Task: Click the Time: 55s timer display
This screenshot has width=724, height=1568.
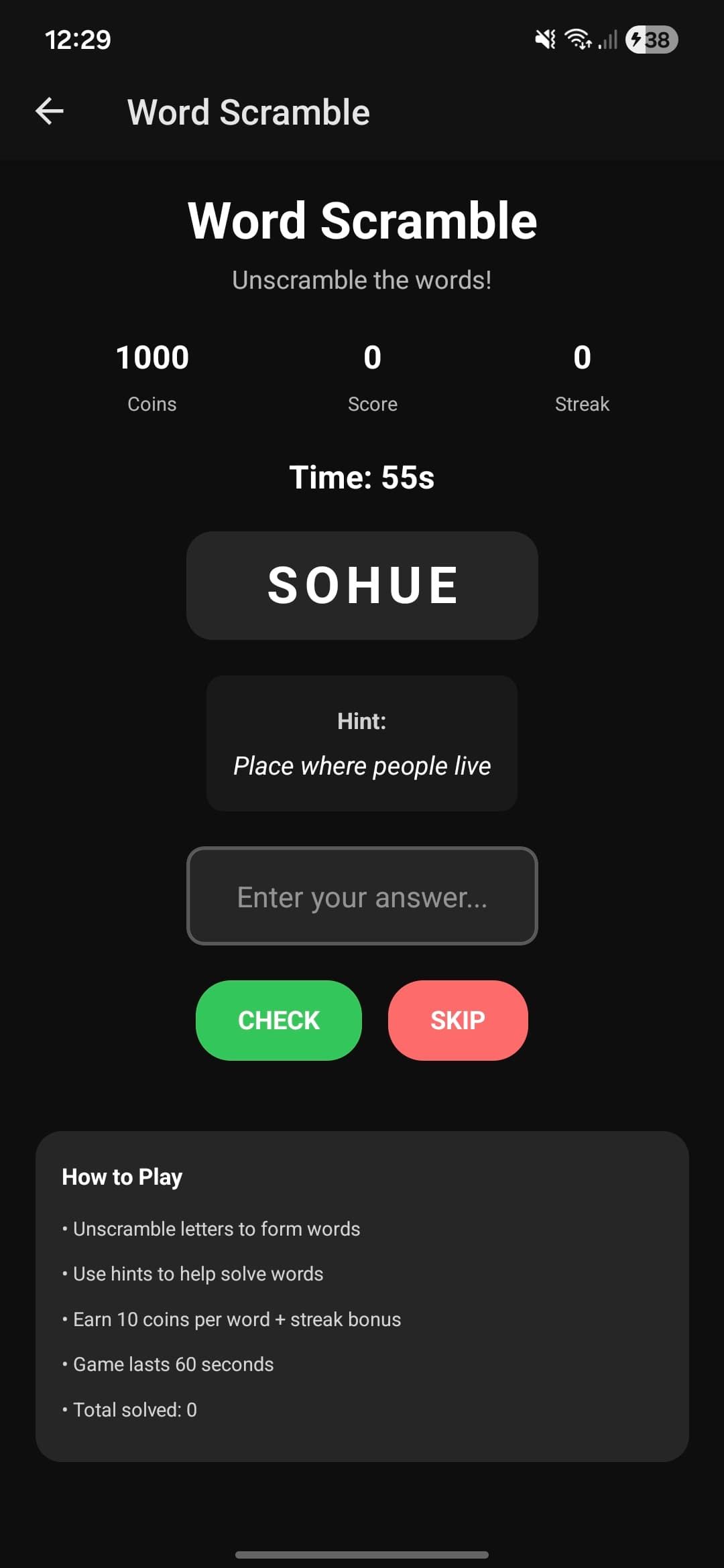Action: 362,477
